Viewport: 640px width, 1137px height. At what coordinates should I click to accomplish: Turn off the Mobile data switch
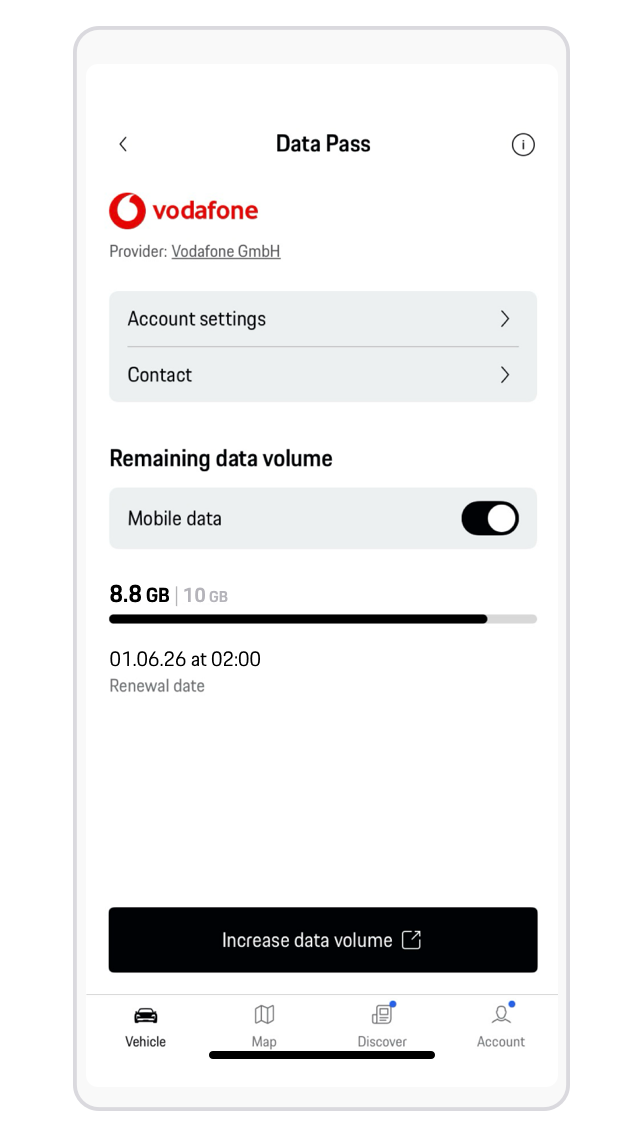point(489,518)
